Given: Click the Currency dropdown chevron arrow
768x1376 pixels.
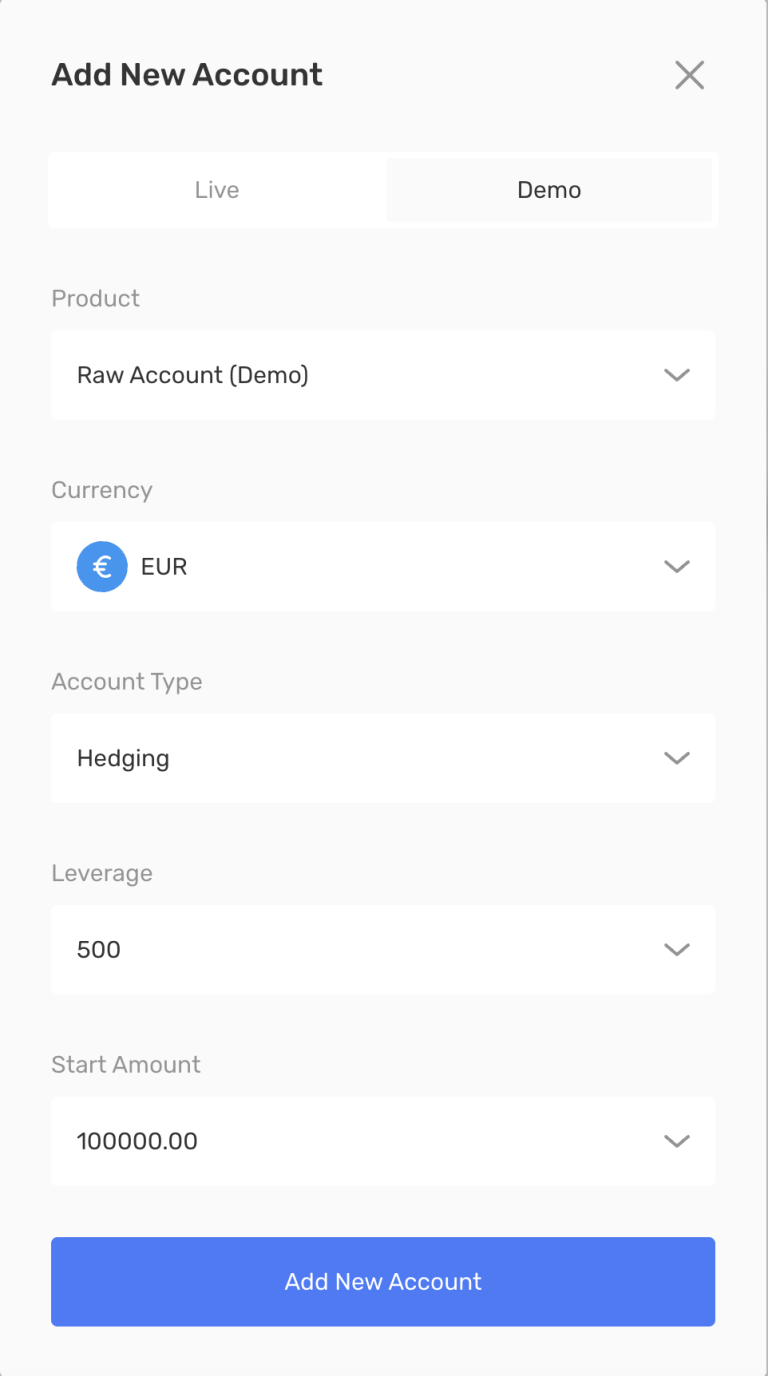Looking at the screenshot, I should [677, 566].
